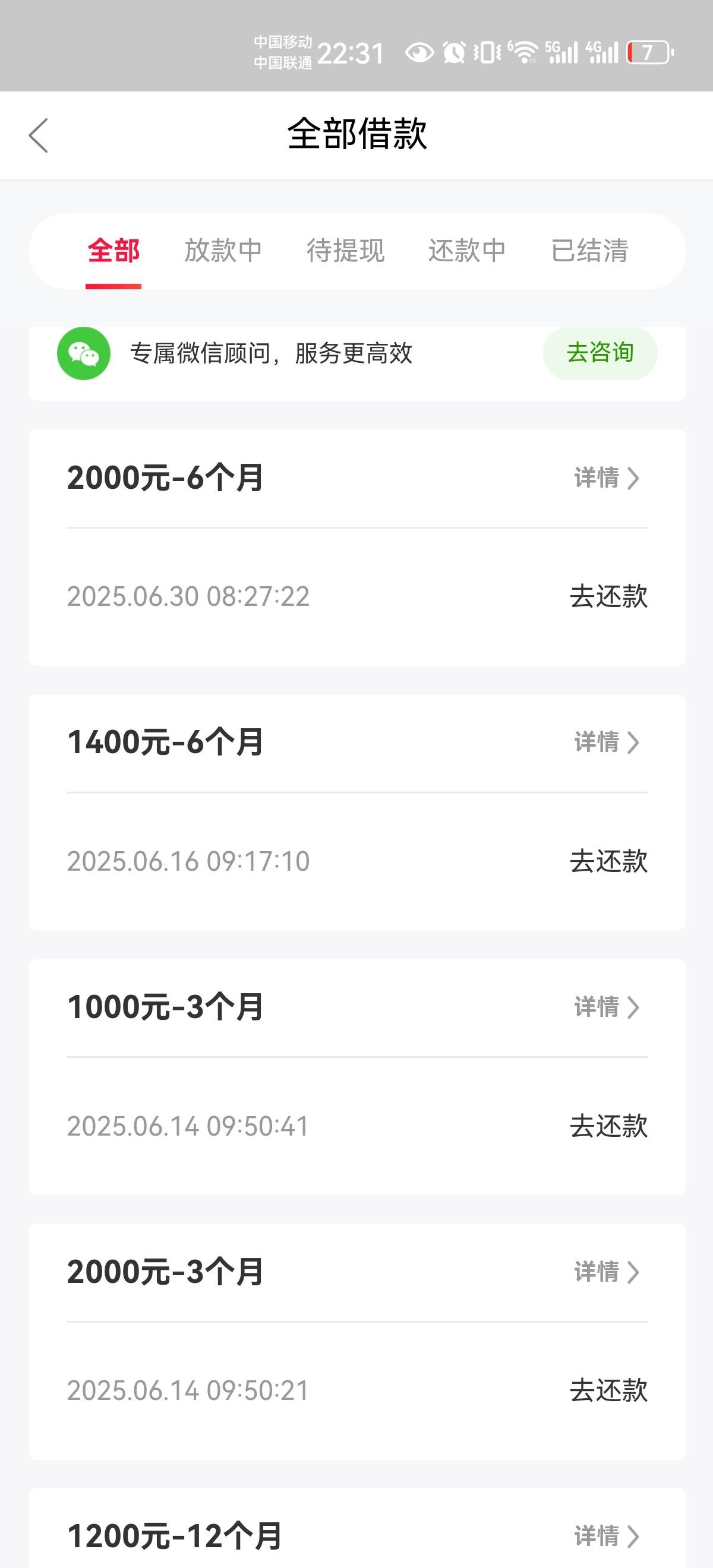The image size is (713, 1568).
Task: Tap 去还款 for the 09:50:41 loan
Action: point(608,1126)
